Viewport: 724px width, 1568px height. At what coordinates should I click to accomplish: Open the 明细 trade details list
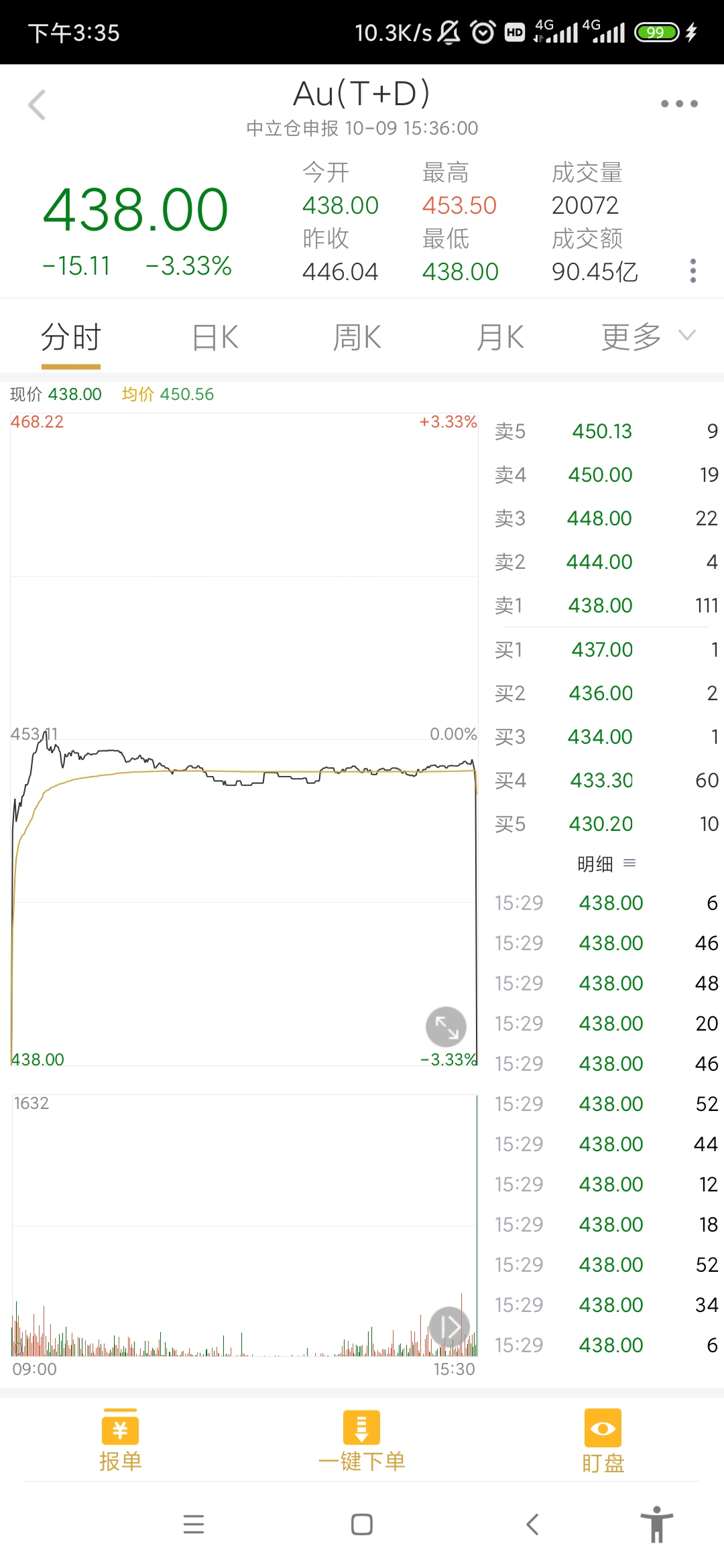click(x=606, y=864)
